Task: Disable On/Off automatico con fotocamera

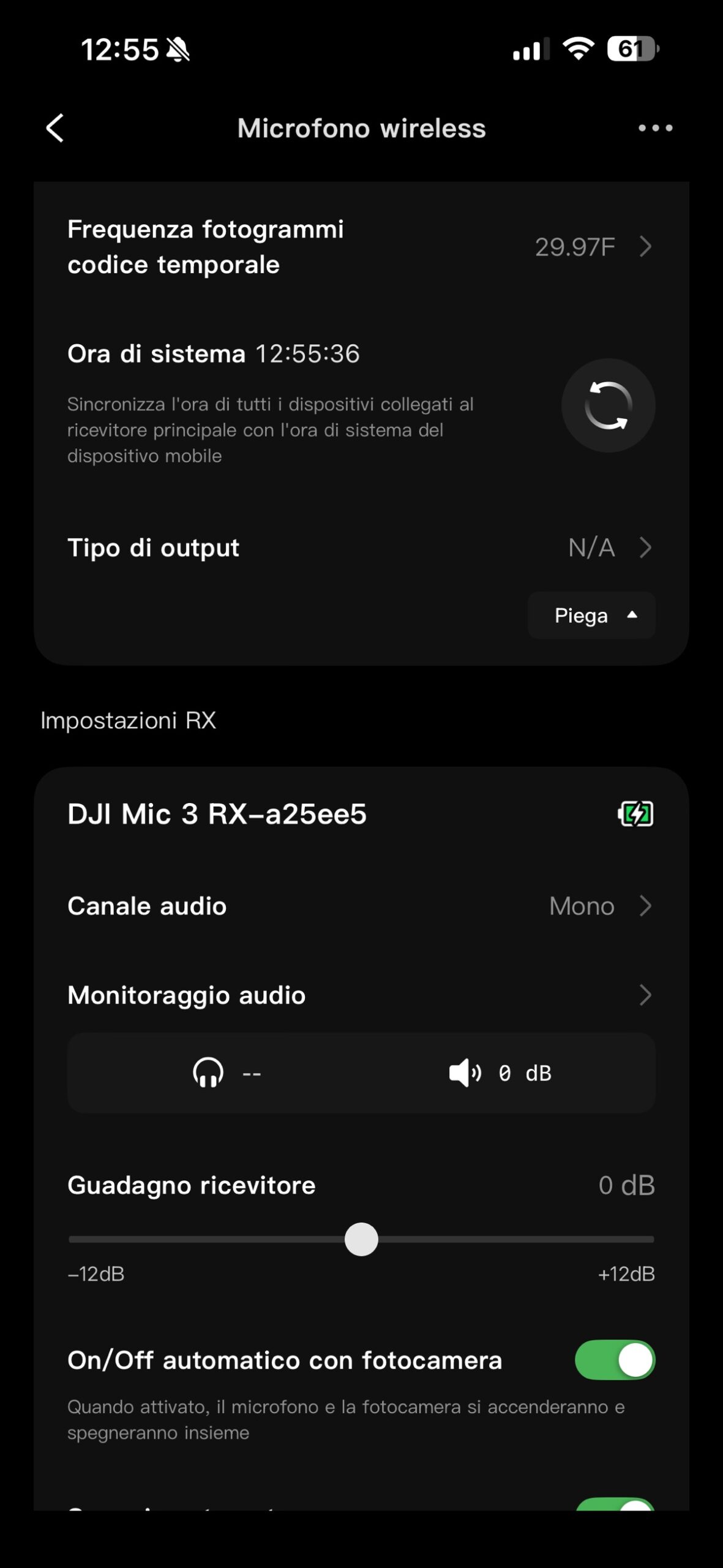Action: coord(615,1360)
